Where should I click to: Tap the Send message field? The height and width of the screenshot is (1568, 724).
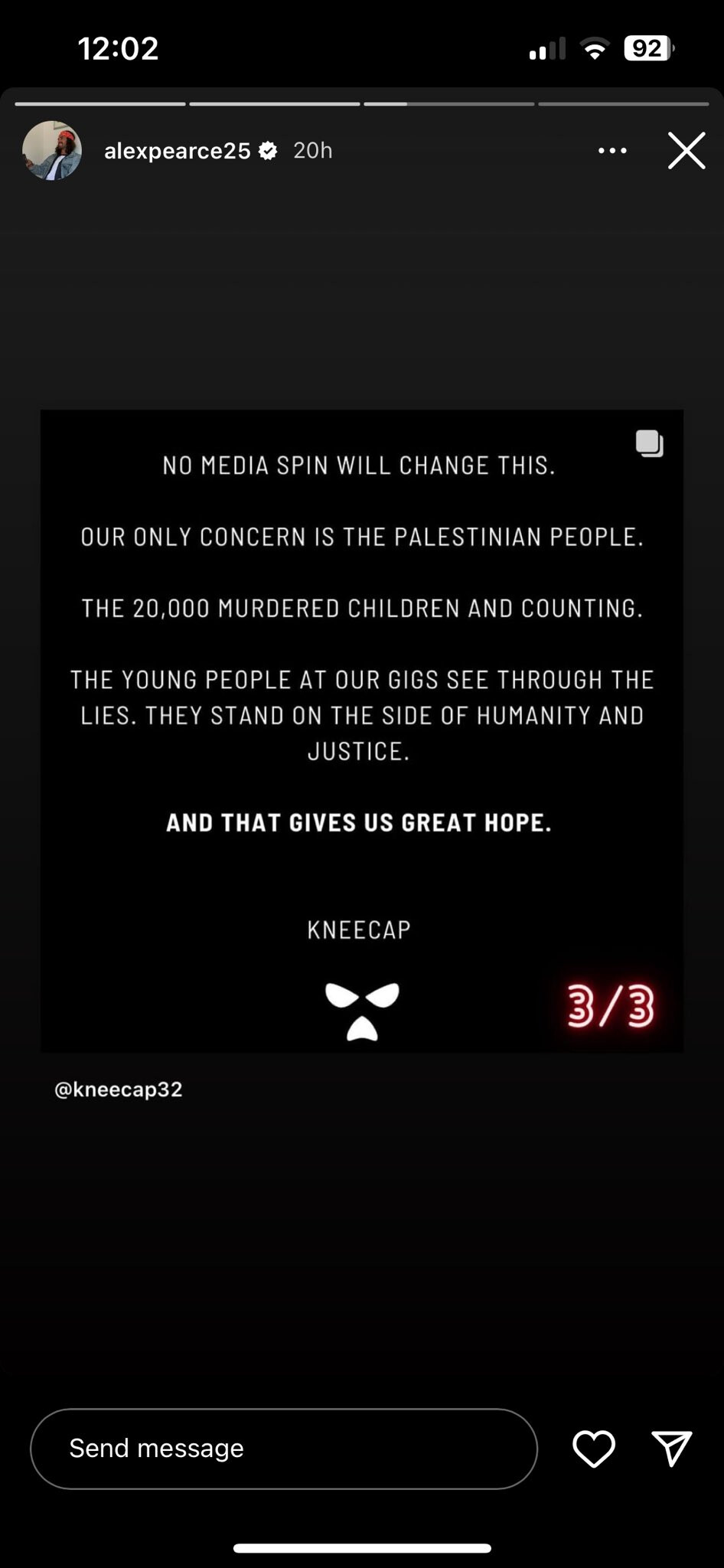pos(284,1449)
